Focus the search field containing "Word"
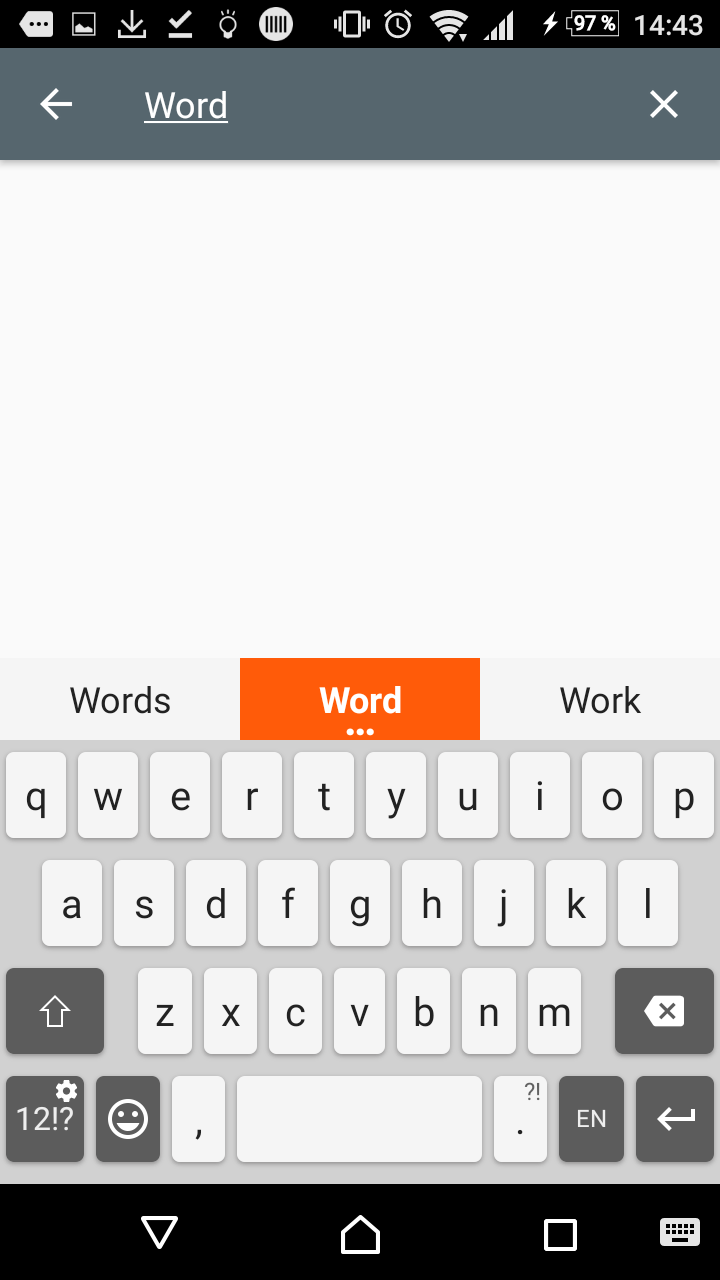The height and width of the screenshot is (1280, 720). (380, 105)
